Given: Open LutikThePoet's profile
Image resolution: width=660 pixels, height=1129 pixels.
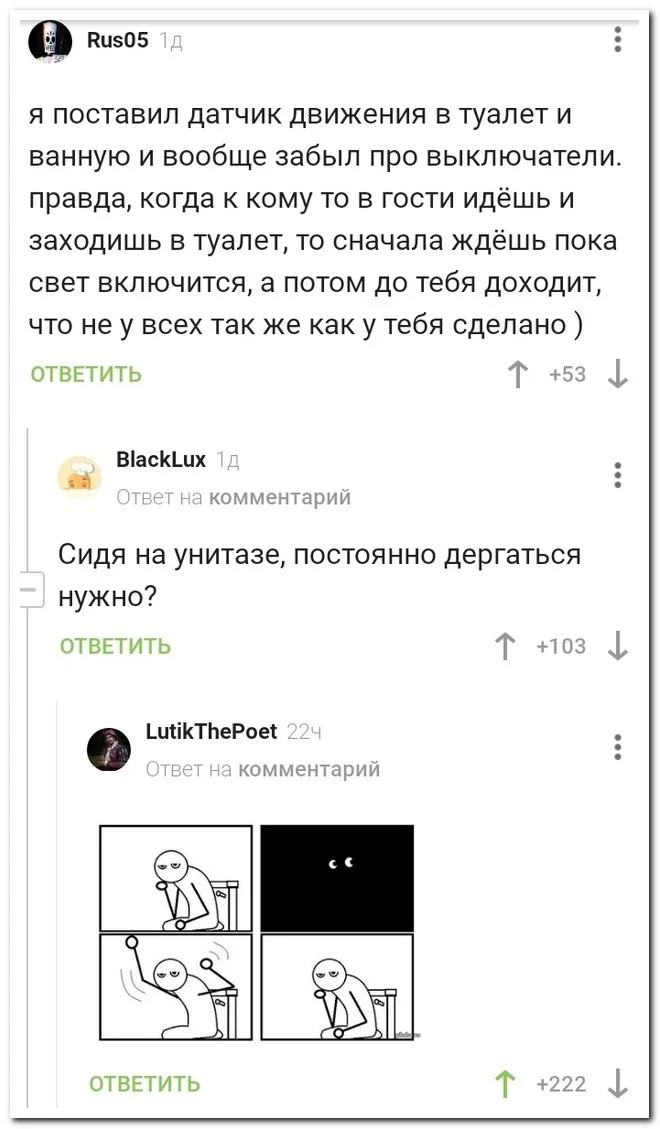Looking at the screenshot, I should coord(211,732).
